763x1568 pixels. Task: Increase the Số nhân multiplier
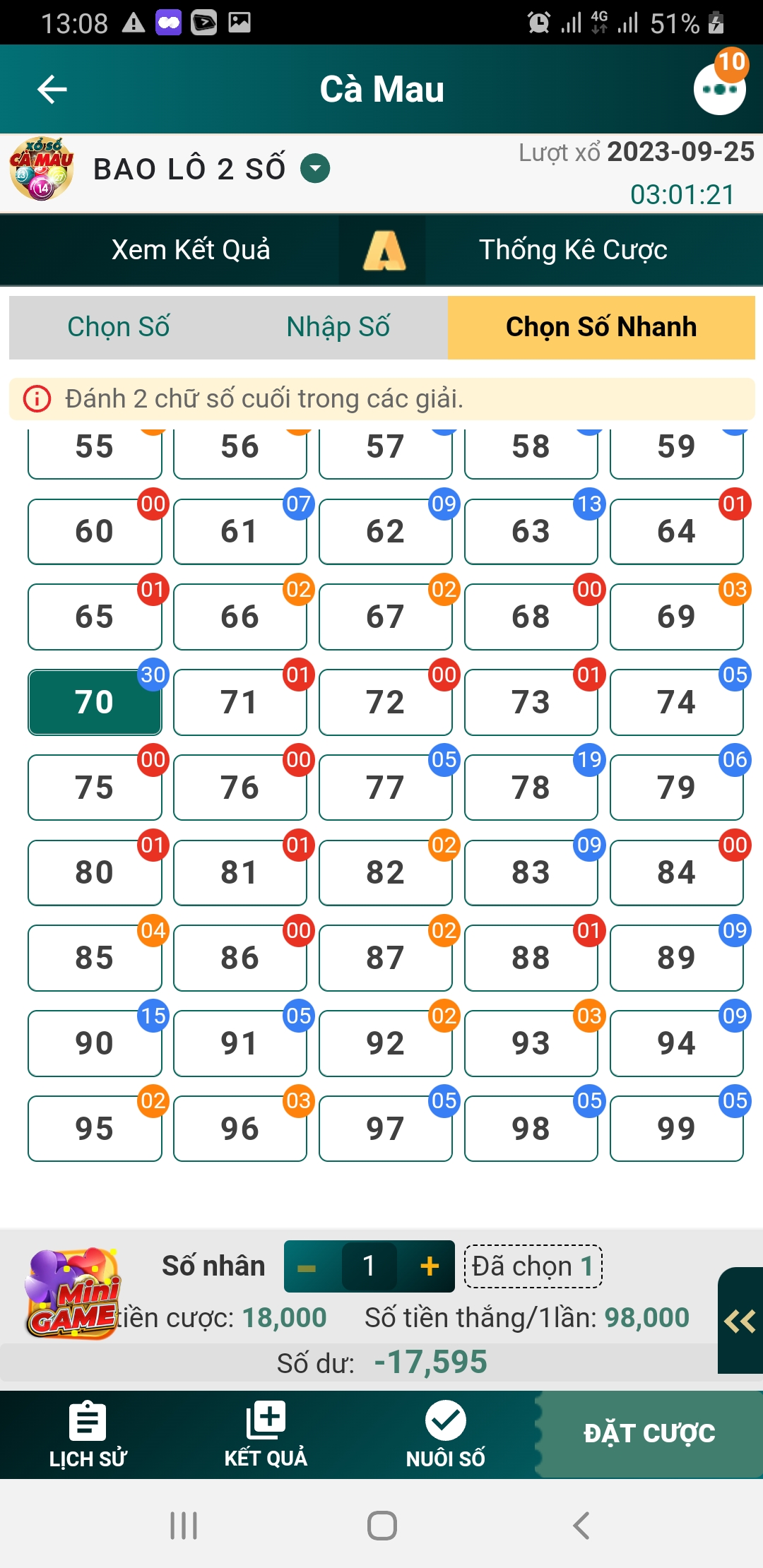point(429,1267)
